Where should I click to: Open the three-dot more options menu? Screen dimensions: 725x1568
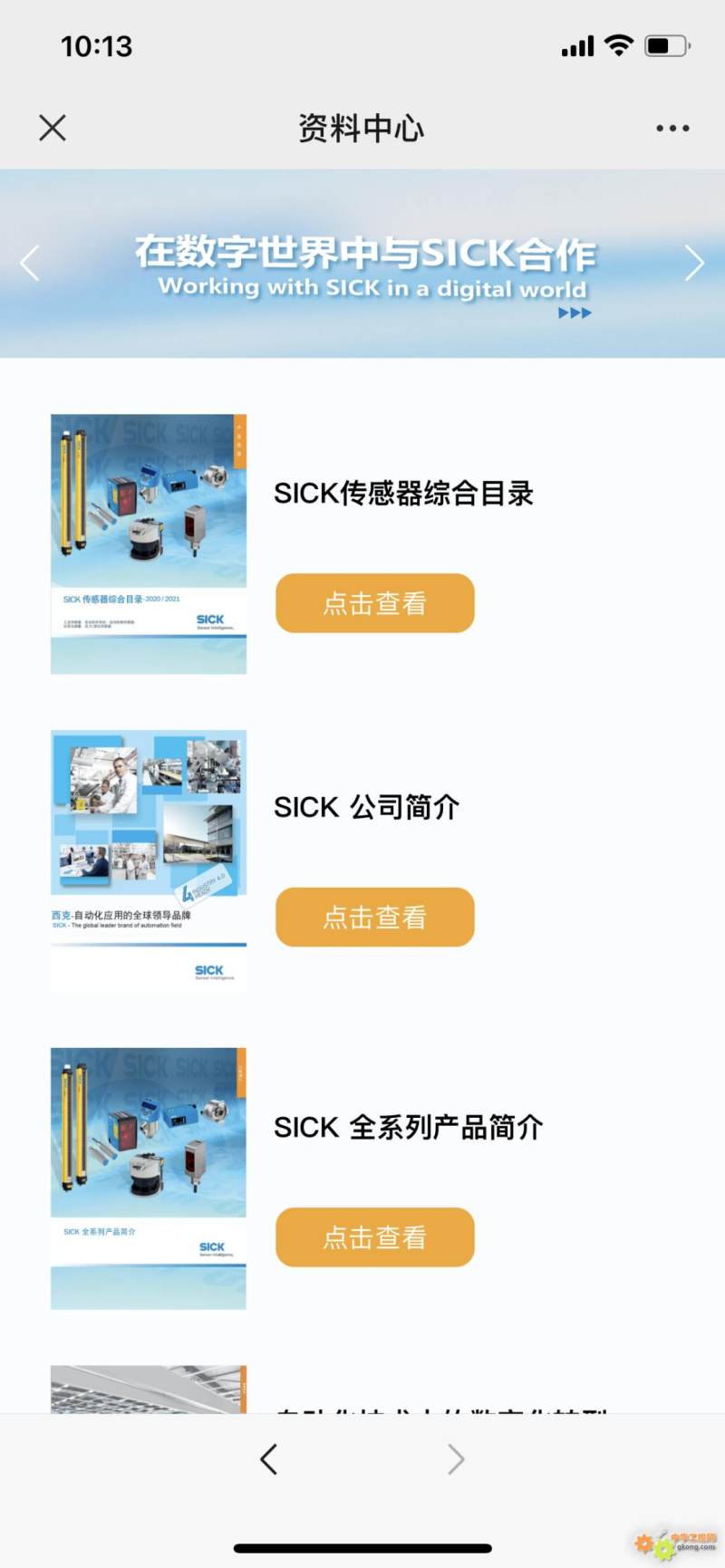tap(672, 128)
